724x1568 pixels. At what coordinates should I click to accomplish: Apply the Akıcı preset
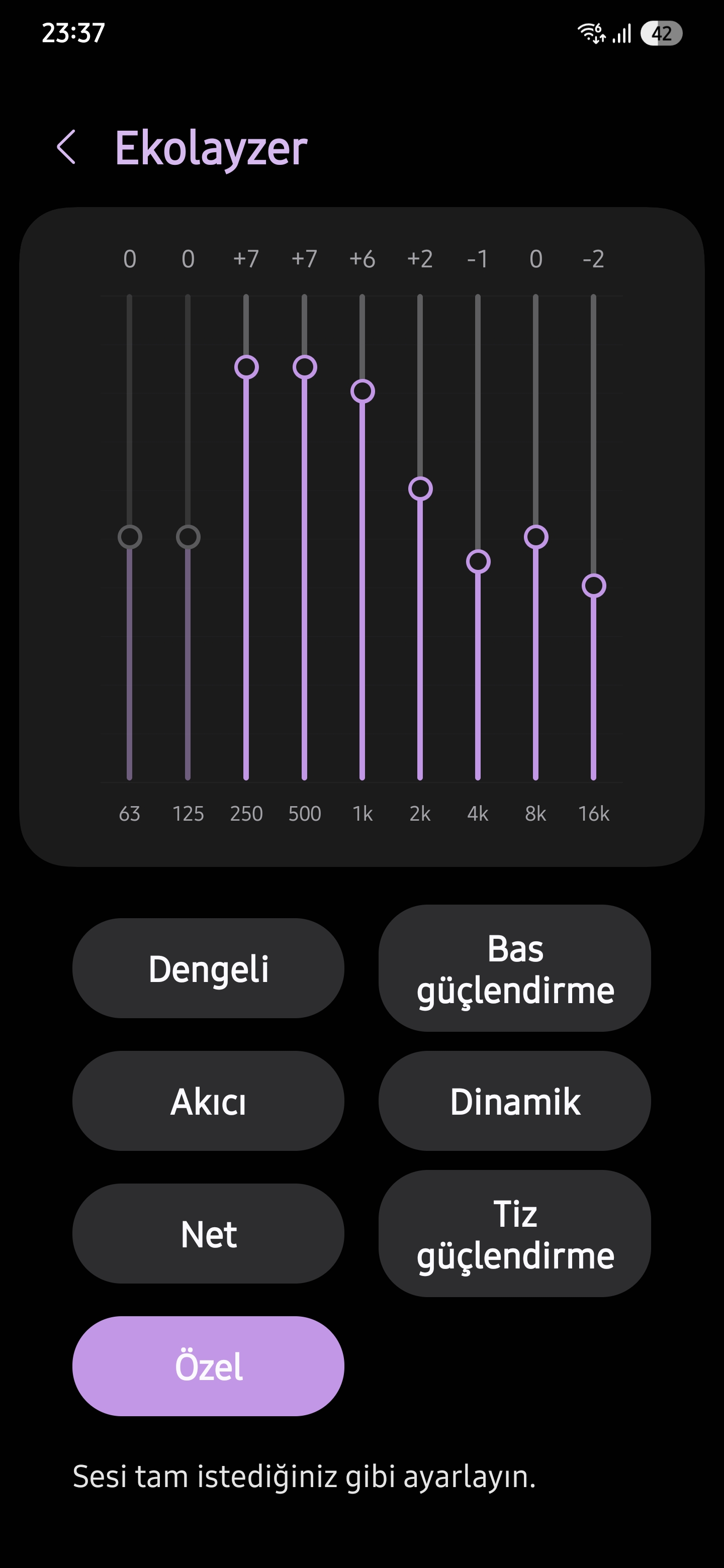(x=208, y=1101)
